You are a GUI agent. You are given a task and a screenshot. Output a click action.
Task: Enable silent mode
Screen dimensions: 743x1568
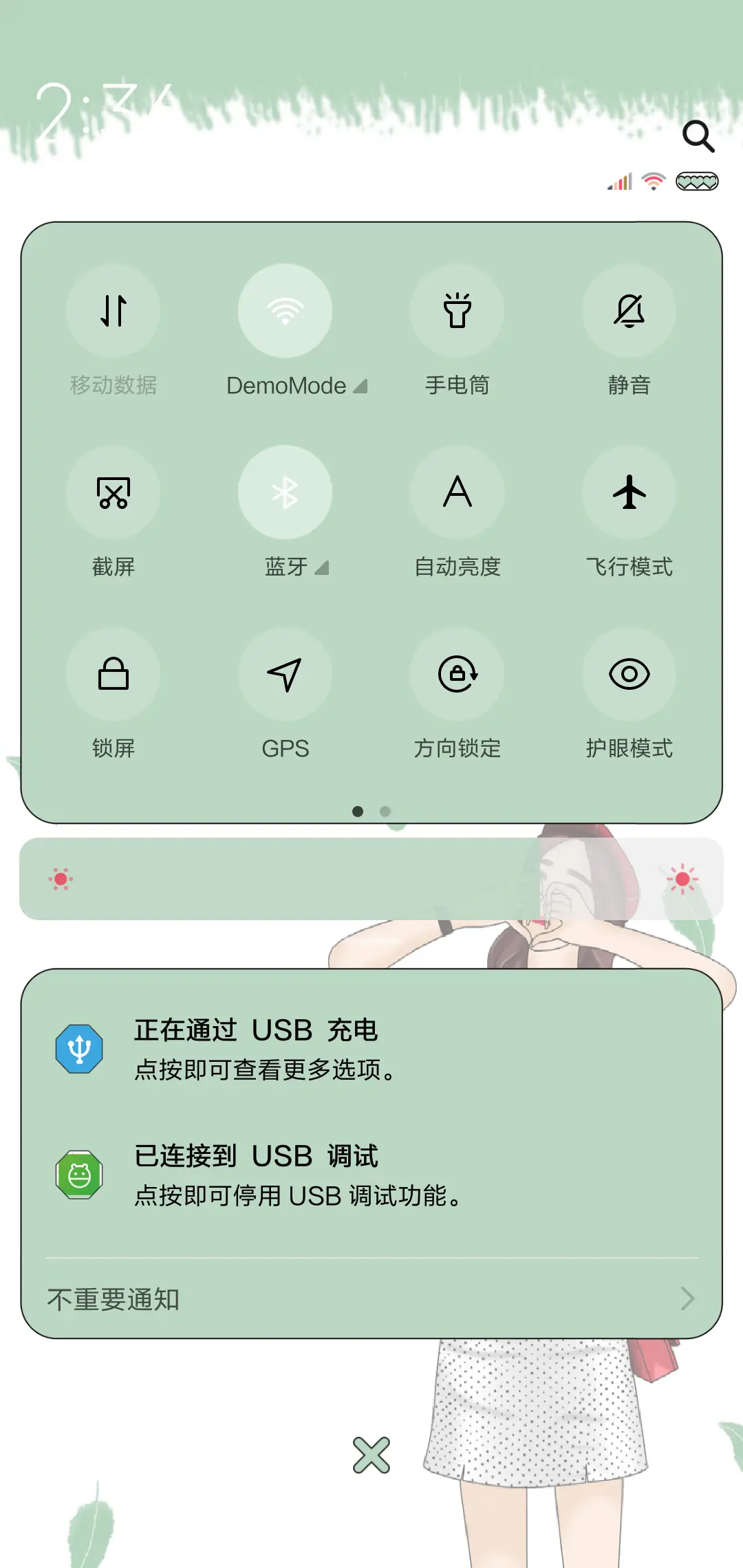(x=629, y=311)
